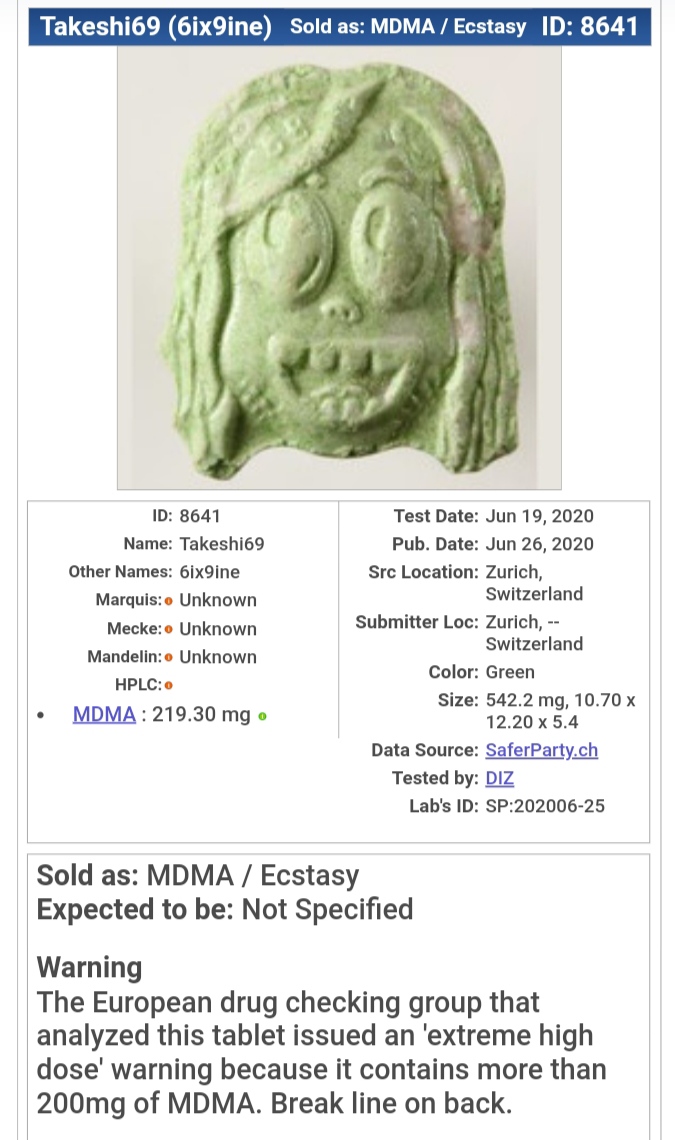
Task: Enlarge the Takeshi69 tablet photo
Action: point(339,268)
